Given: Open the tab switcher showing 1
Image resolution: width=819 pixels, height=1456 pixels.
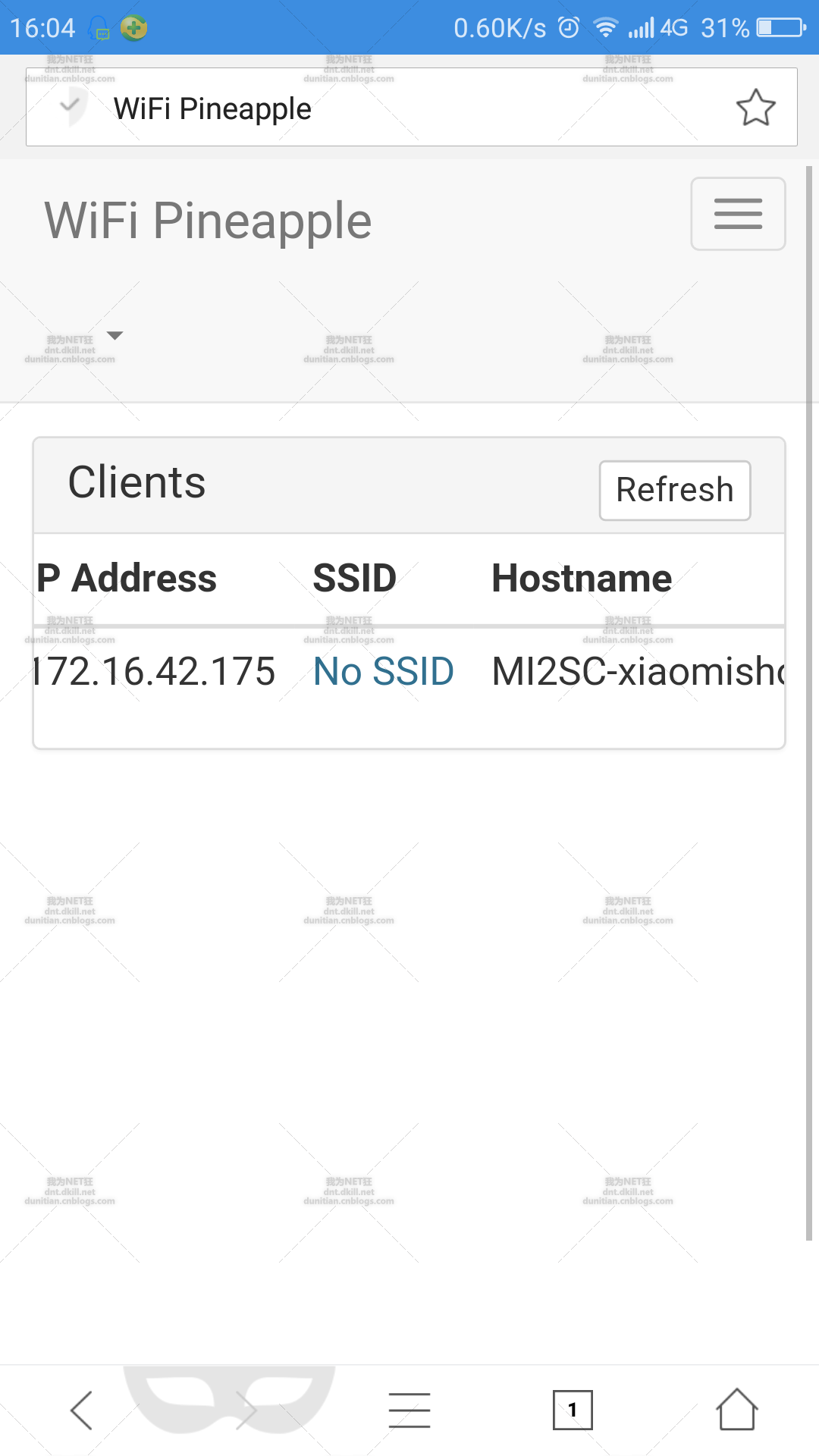Looking at the screenshot, I should pyautogui.click(x=573, y=1410).
